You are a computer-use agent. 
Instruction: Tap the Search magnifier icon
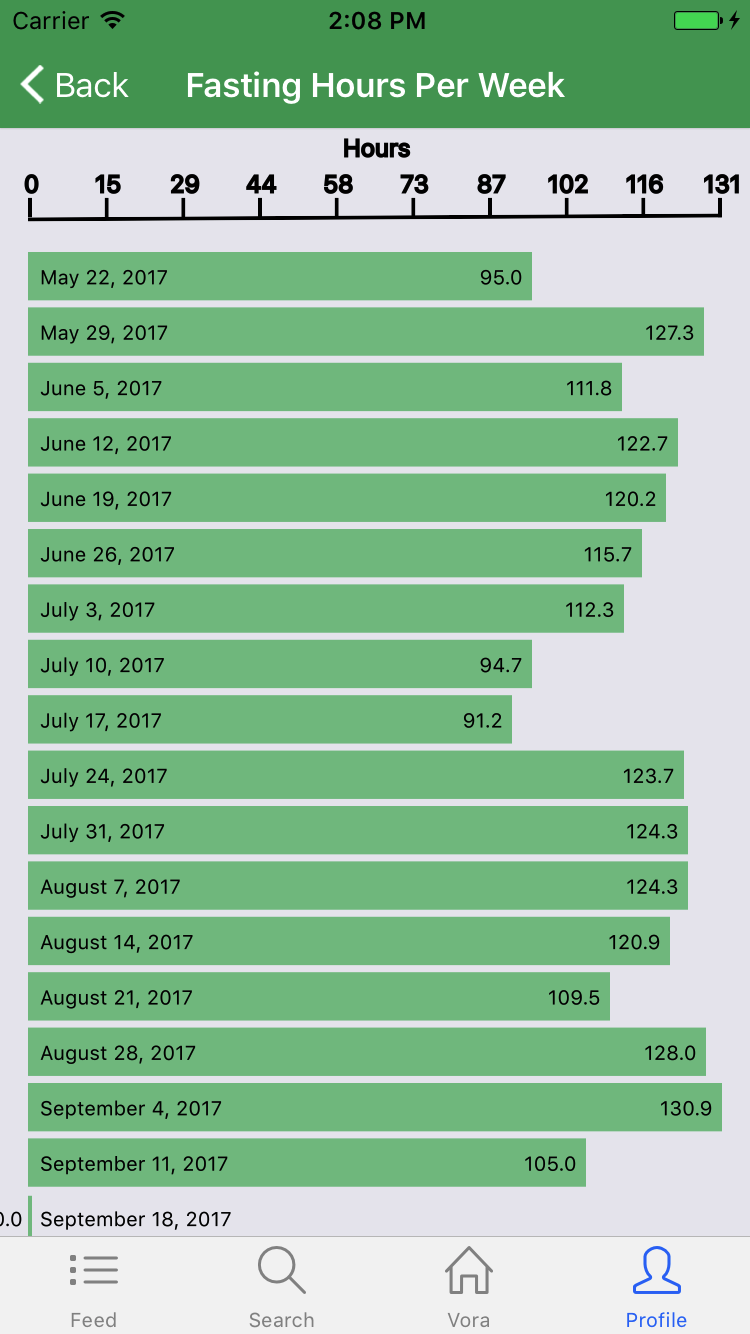pyautogui.click(x=281, y=1270)
